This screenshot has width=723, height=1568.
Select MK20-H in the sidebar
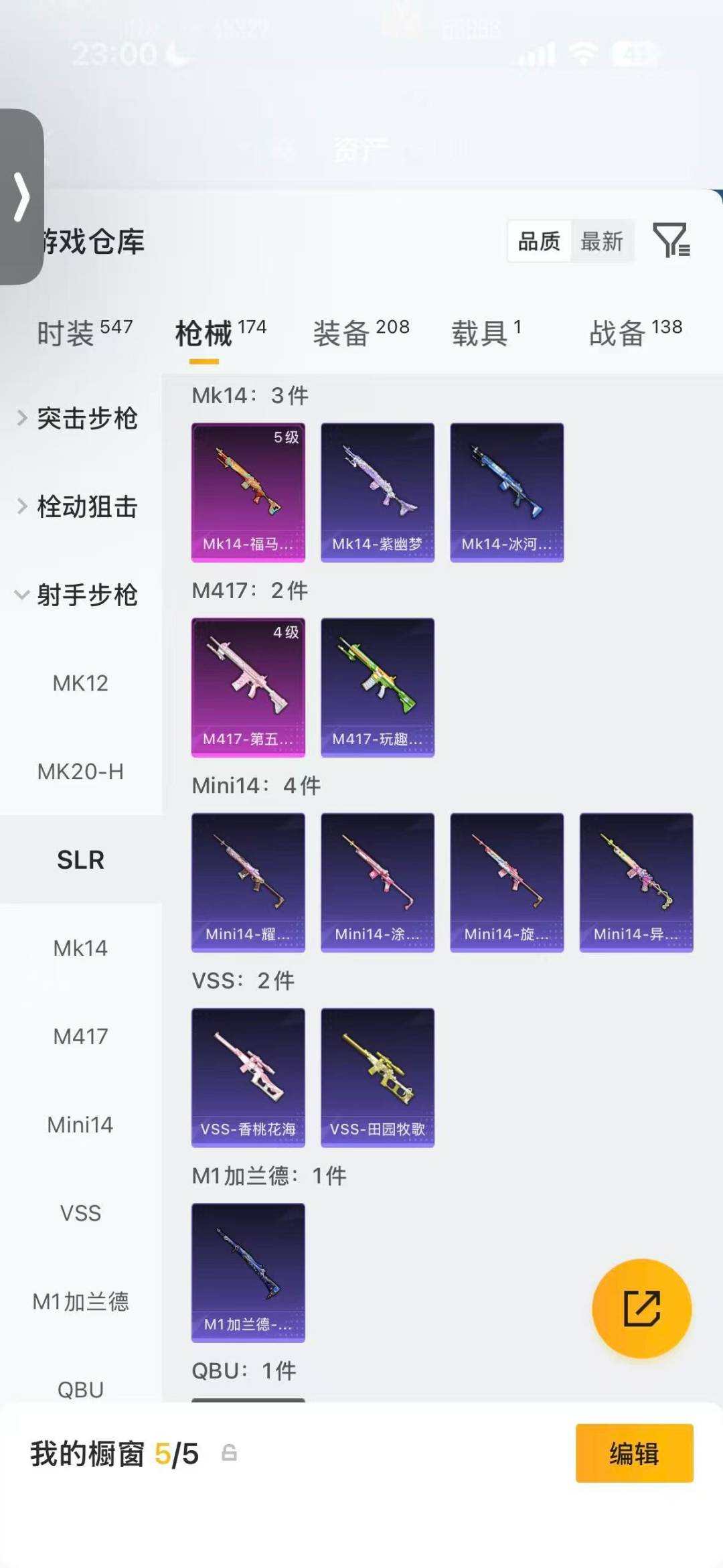pos(80,772)
